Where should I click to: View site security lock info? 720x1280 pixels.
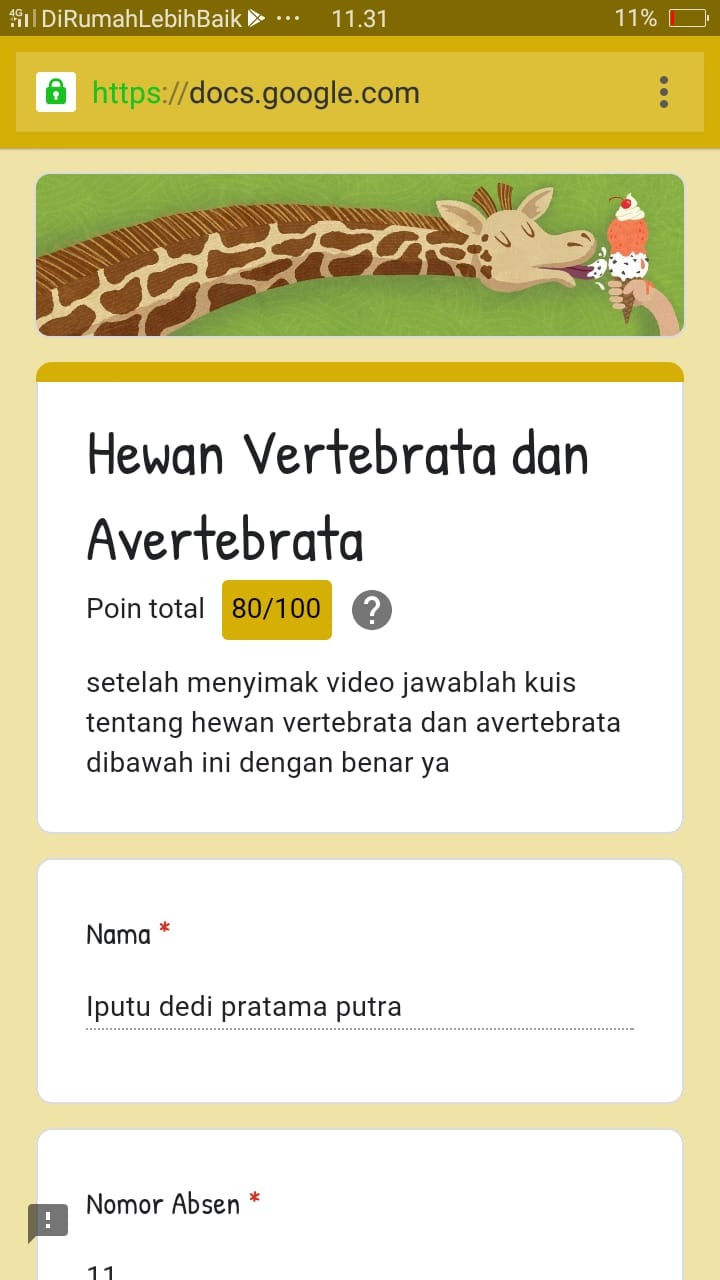pos(56,93)
